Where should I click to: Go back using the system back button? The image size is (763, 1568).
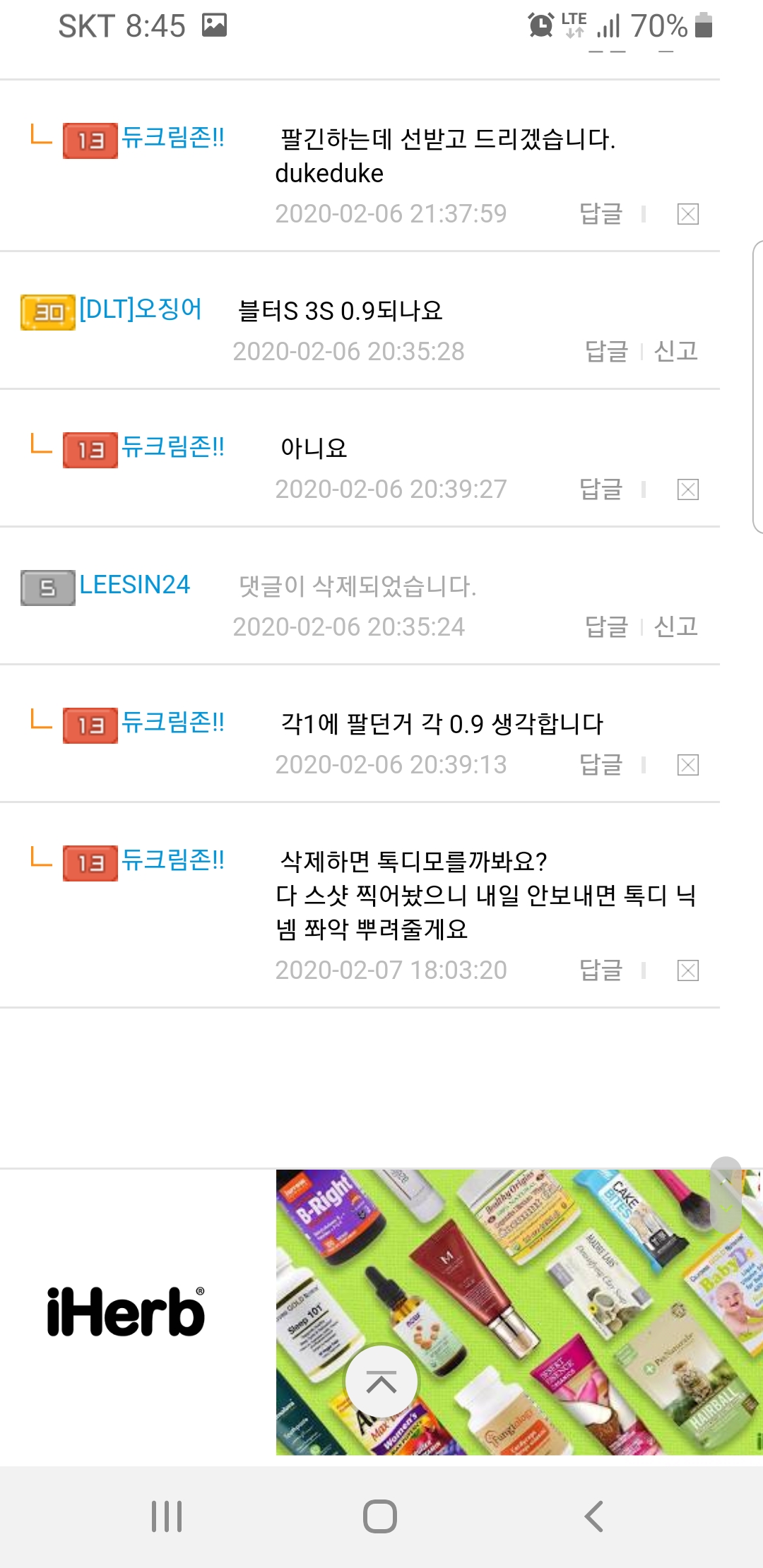pos(593,1516)
